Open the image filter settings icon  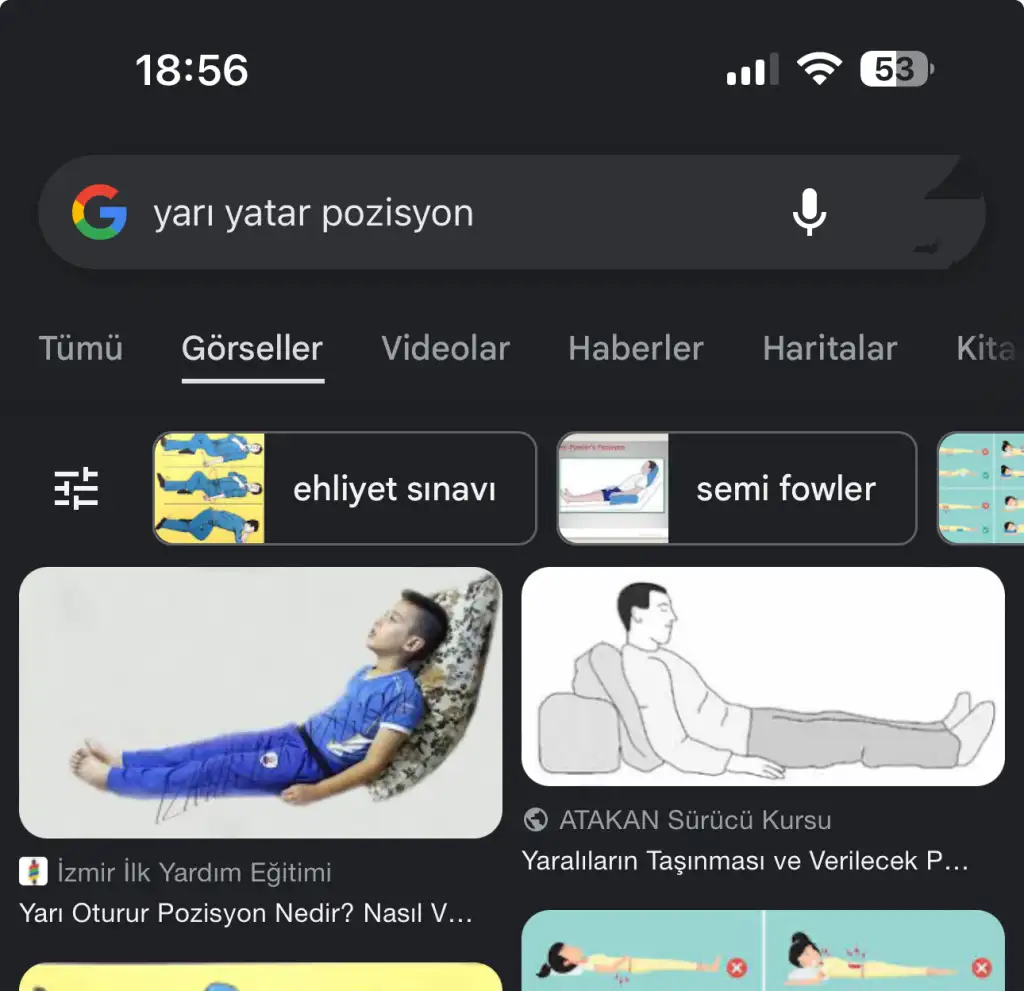point(76,488)
